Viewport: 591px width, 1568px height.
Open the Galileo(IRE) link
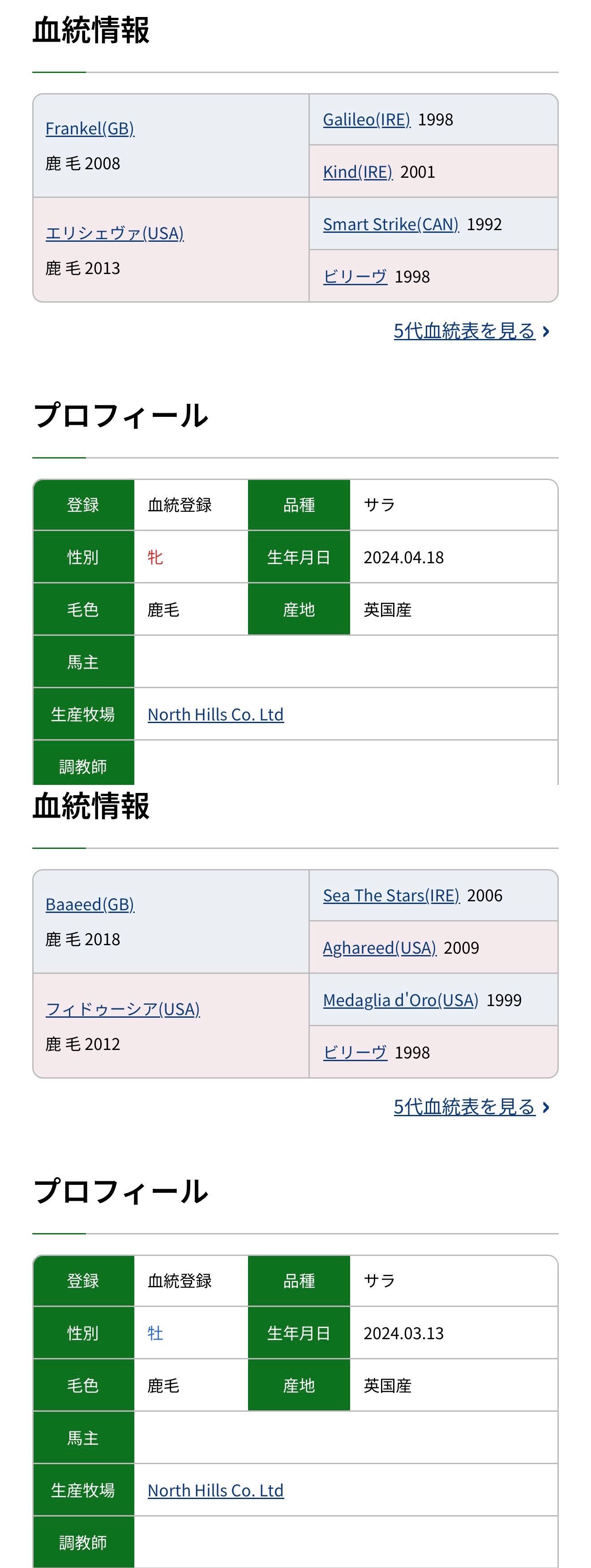[x=366, y=119]
